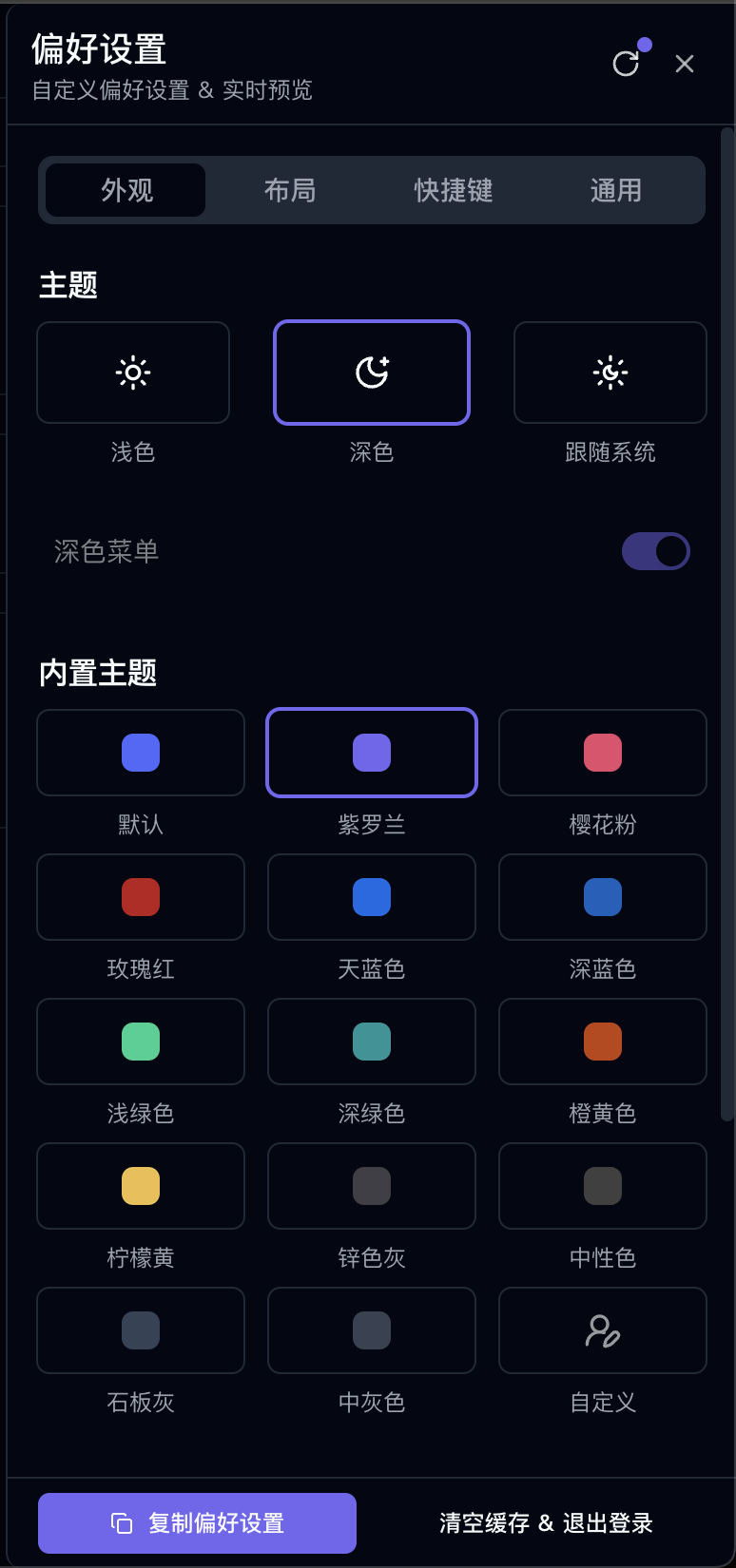Select the 柠檬黄 theme color
Viewport: 736px width, 1568px height.
[x=141, y=1186]
